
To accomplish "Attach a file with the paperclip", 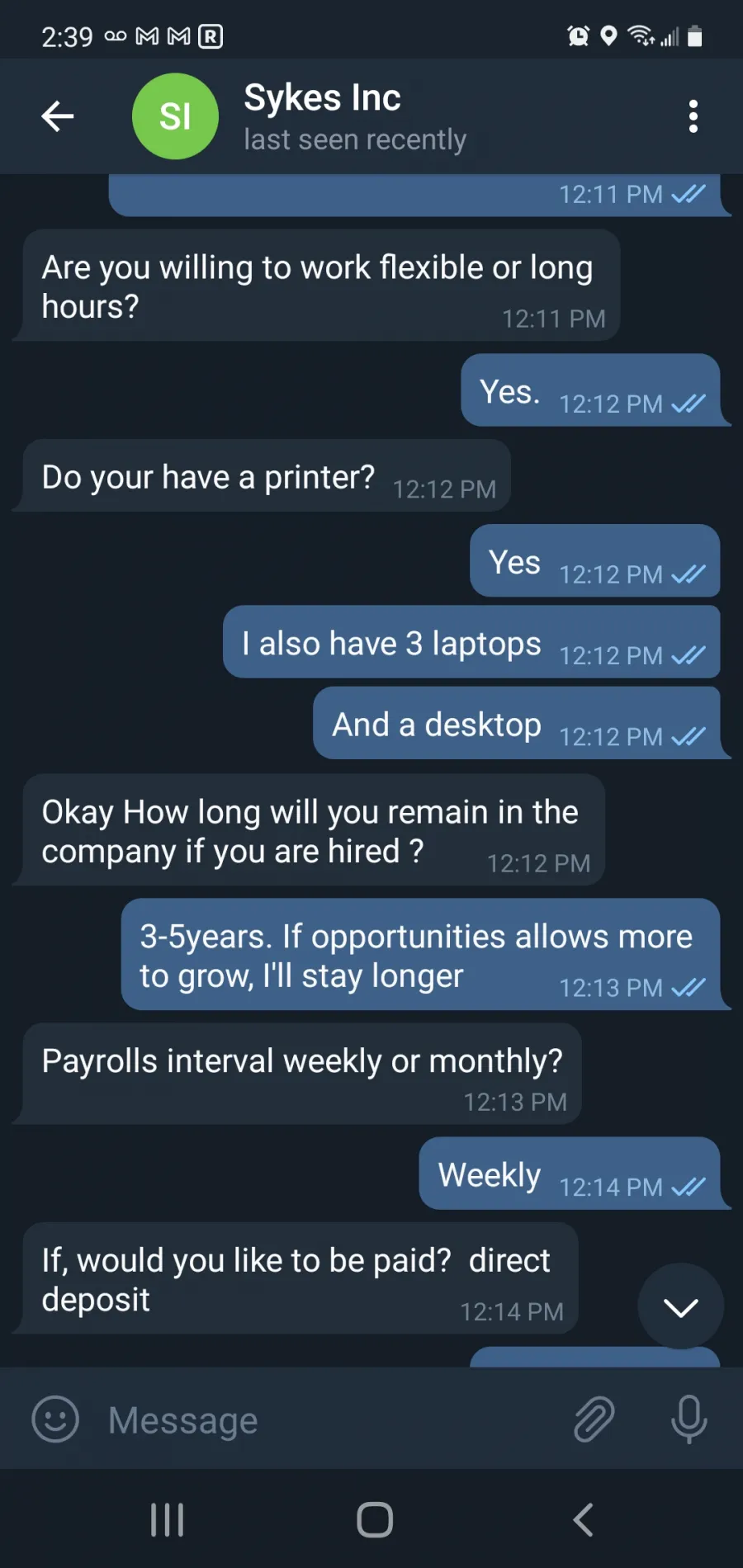I will [x=594, y=1419].
